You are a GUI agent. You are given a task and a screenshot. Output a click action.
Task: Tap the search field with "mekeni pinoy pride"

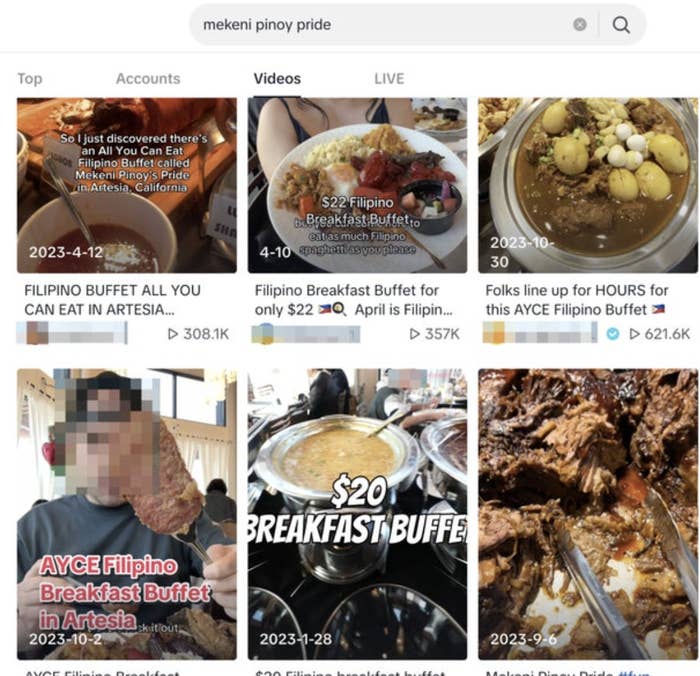click(380, 24)
